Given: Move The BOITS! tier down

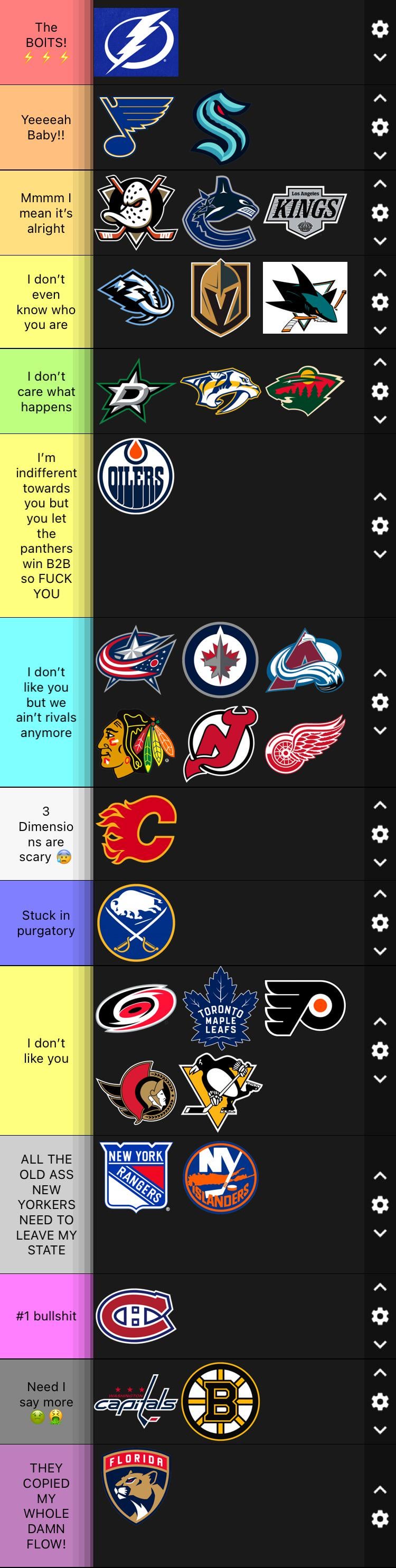Looking at the screenshot, I should pos(380,57).
